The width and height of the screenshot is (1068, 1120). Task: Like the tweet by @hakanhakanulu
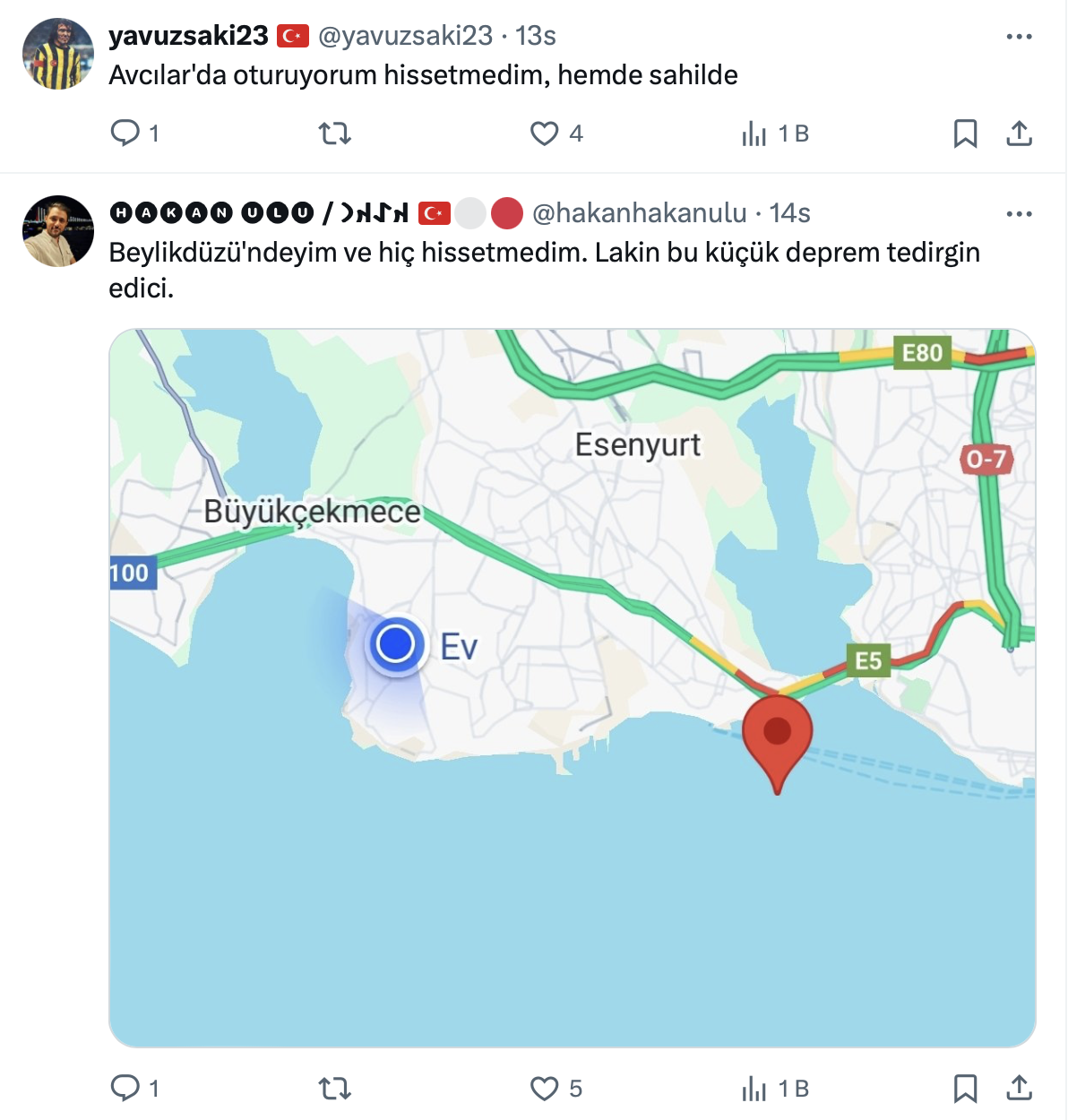pos(544,1089)
